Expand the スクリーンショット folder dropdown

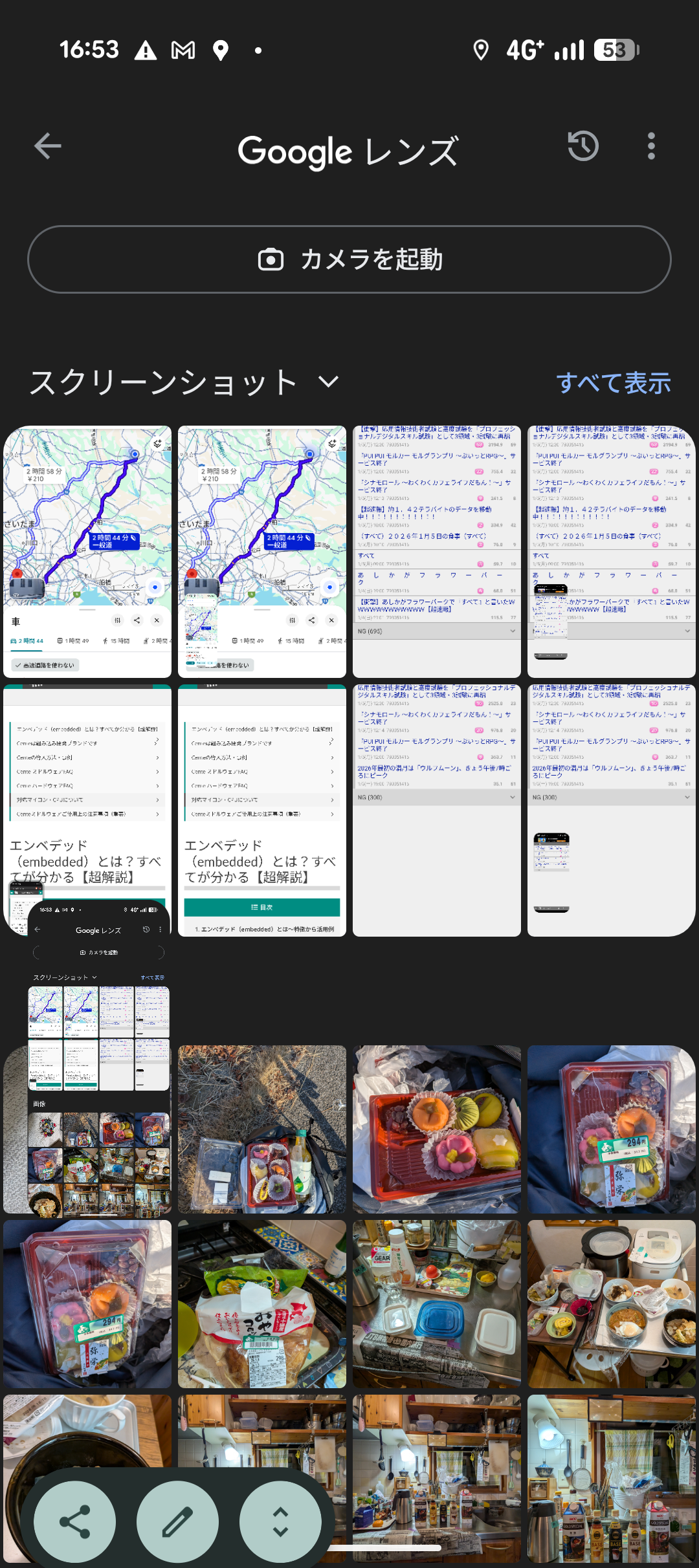point(329,382)
